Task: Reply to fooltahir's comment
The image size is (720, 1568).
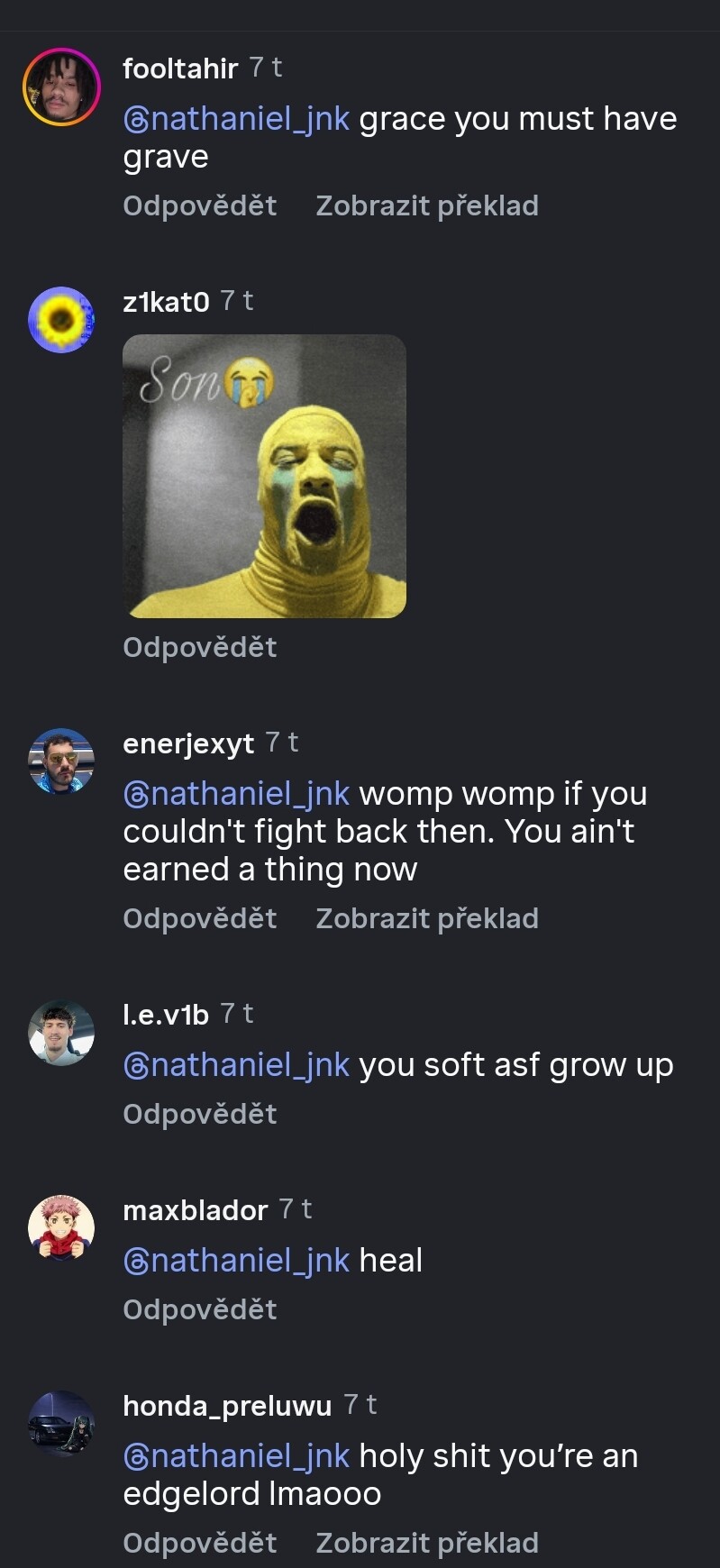Action: point(199,205)
